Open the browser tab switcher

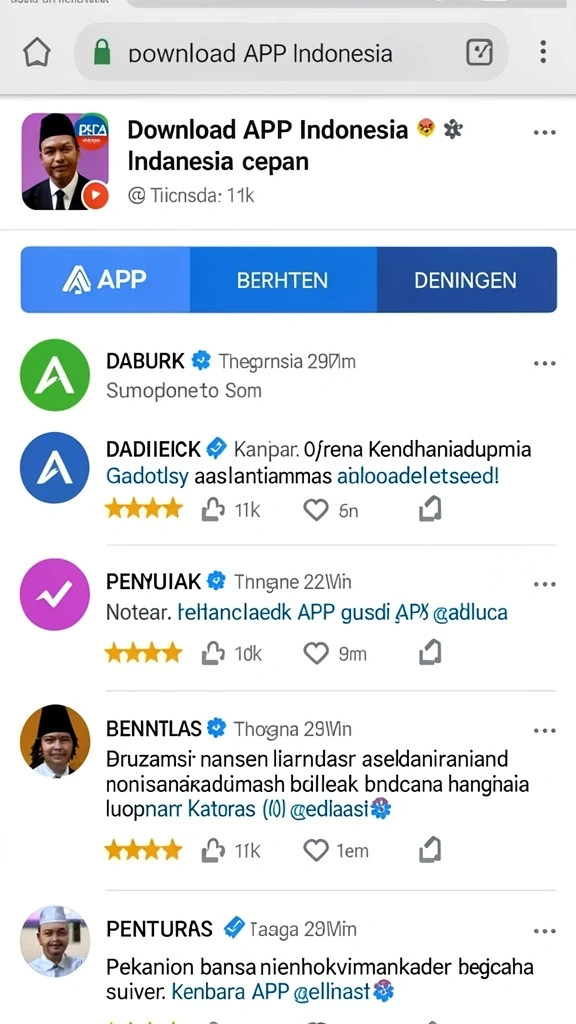tap(479, 52)
